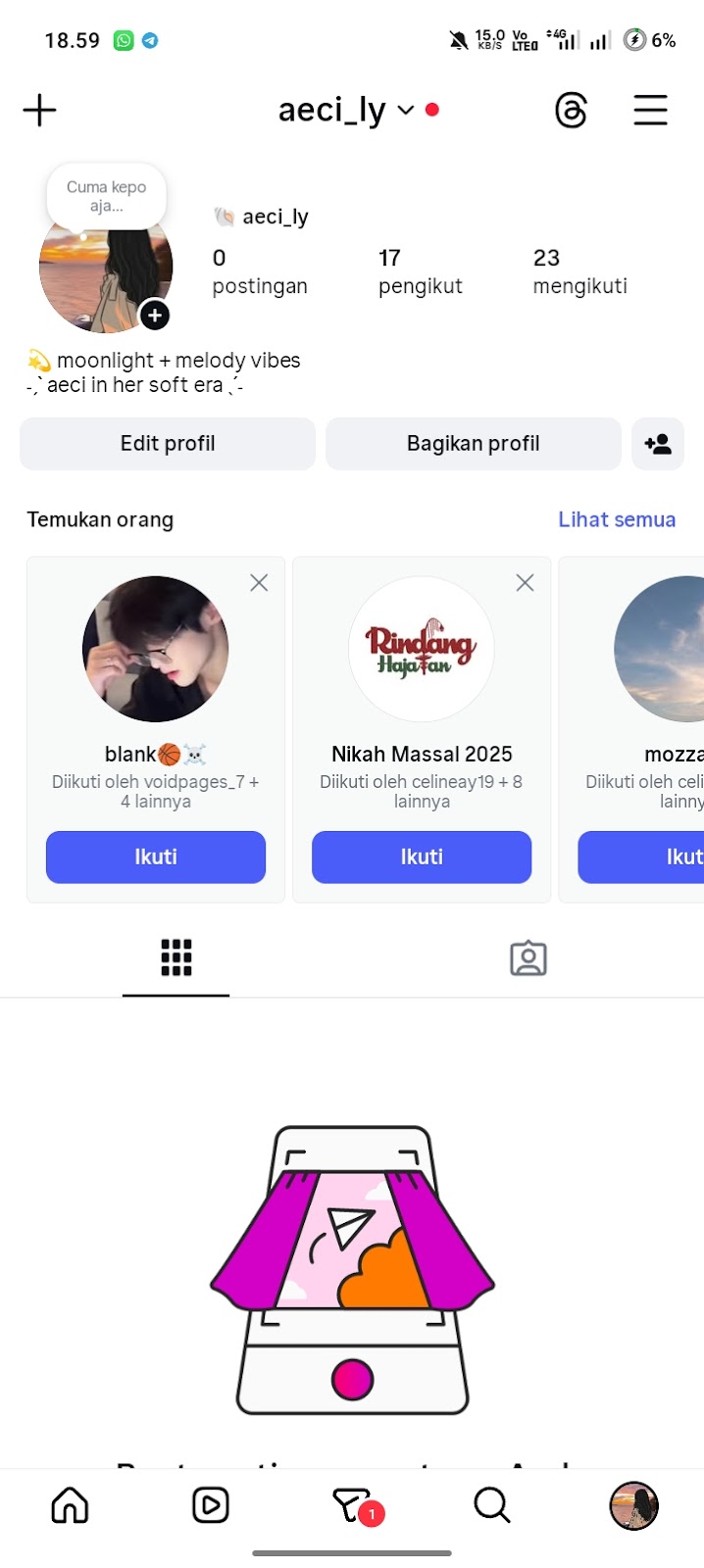Open the hamburger menu
704x1568 pixels.
[650, 110]
